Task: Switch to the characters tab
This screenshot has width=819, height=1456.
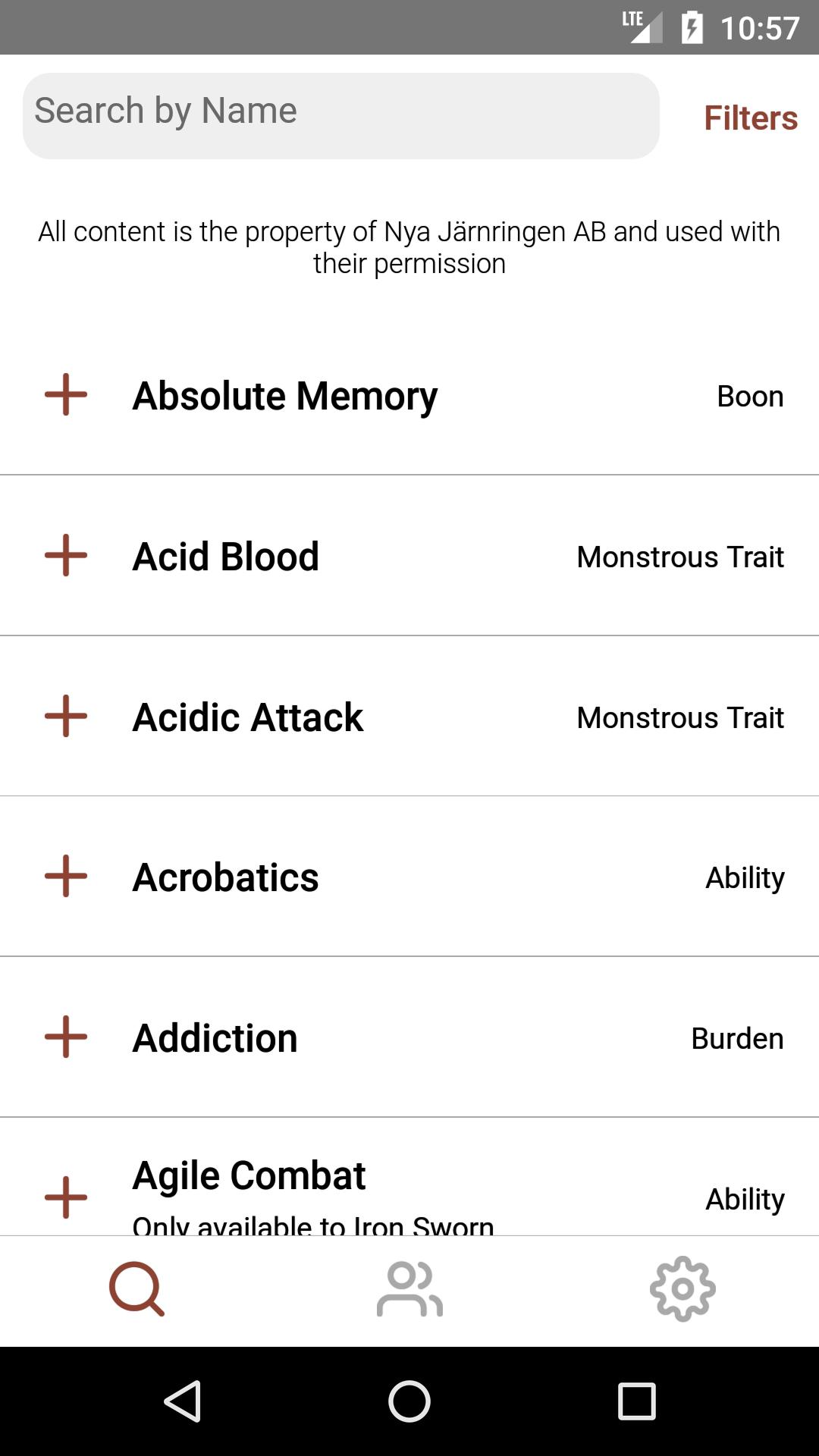Action: 409,1289
